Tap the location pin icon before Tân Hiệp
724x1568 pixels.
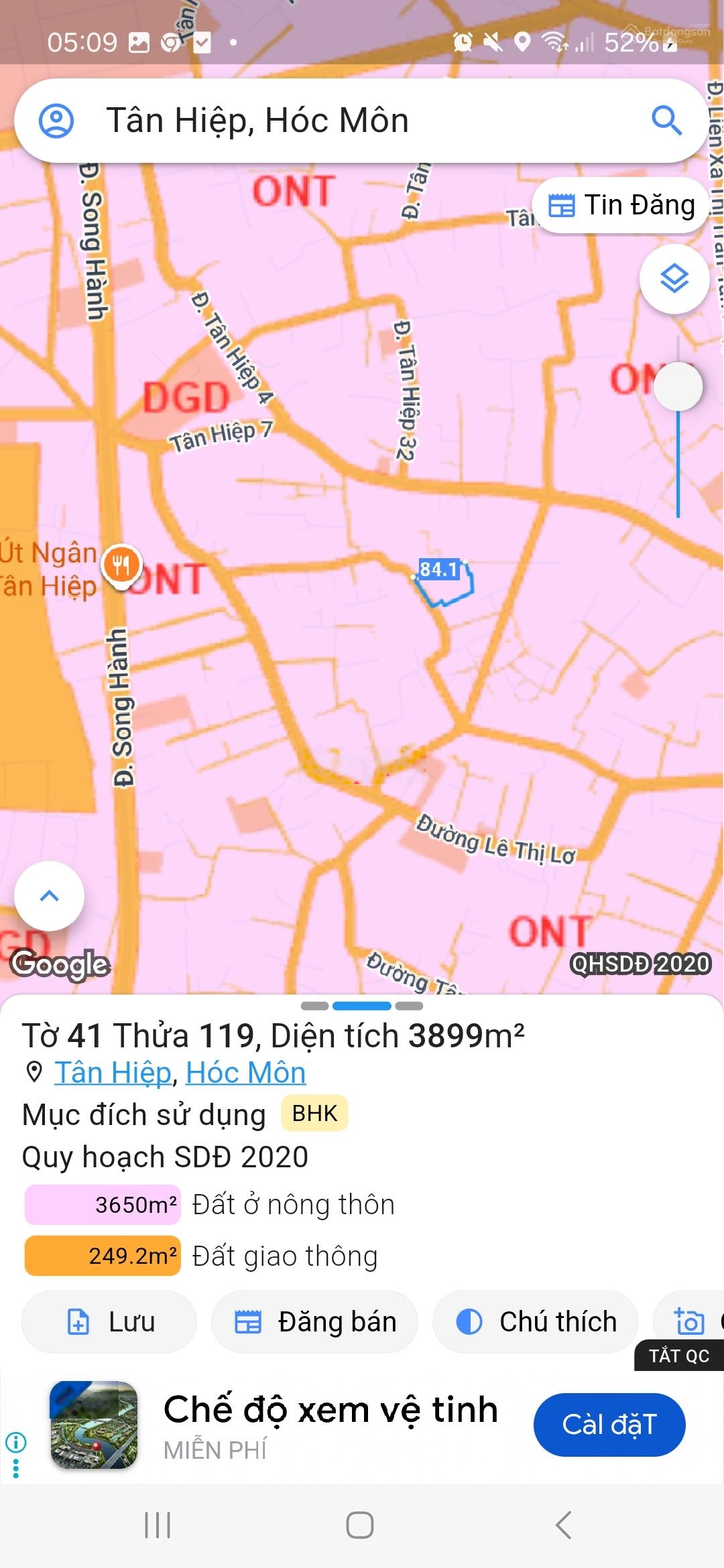tap(34, 1071)
